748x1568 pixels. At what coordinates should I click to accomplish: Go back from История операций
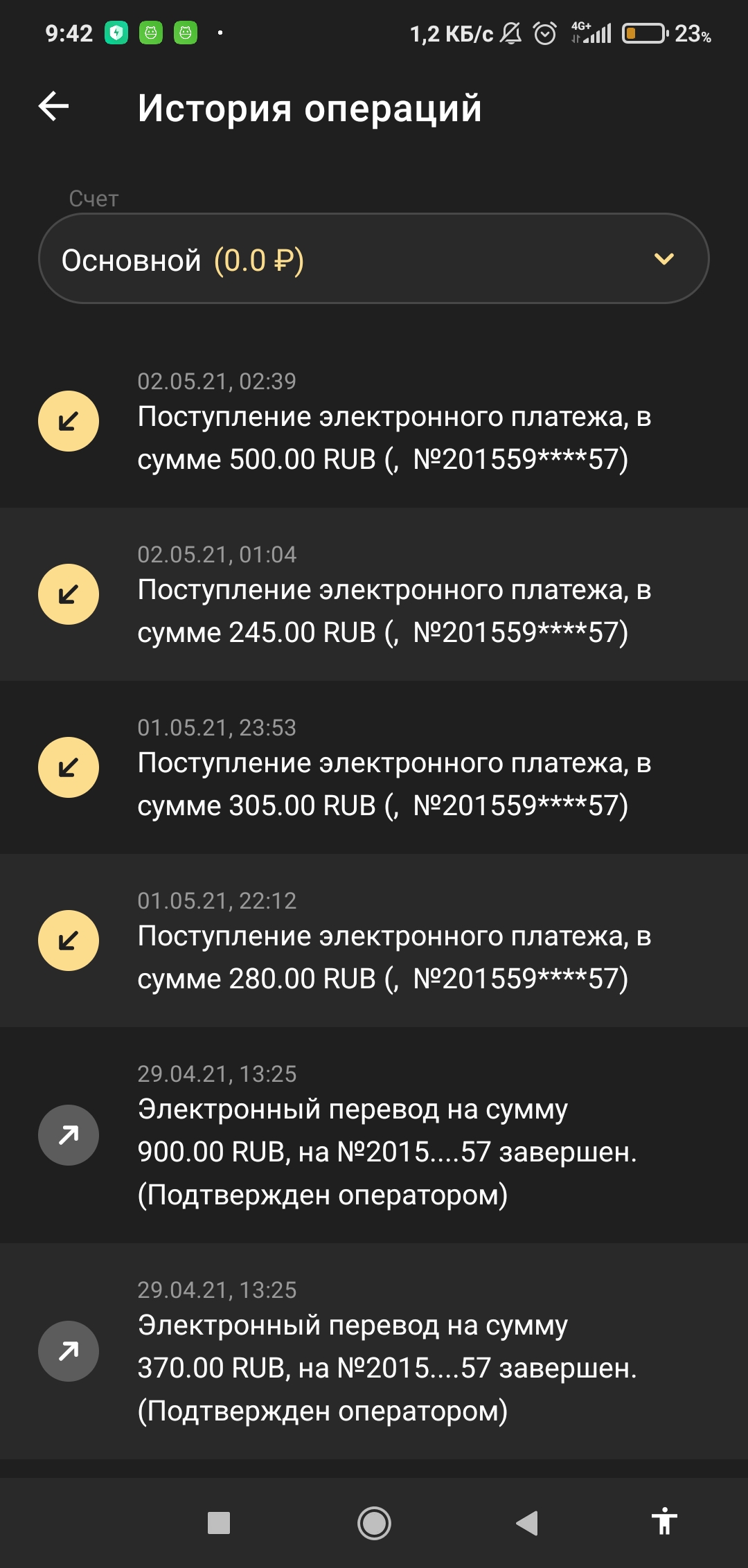click(x=54, y=107)
